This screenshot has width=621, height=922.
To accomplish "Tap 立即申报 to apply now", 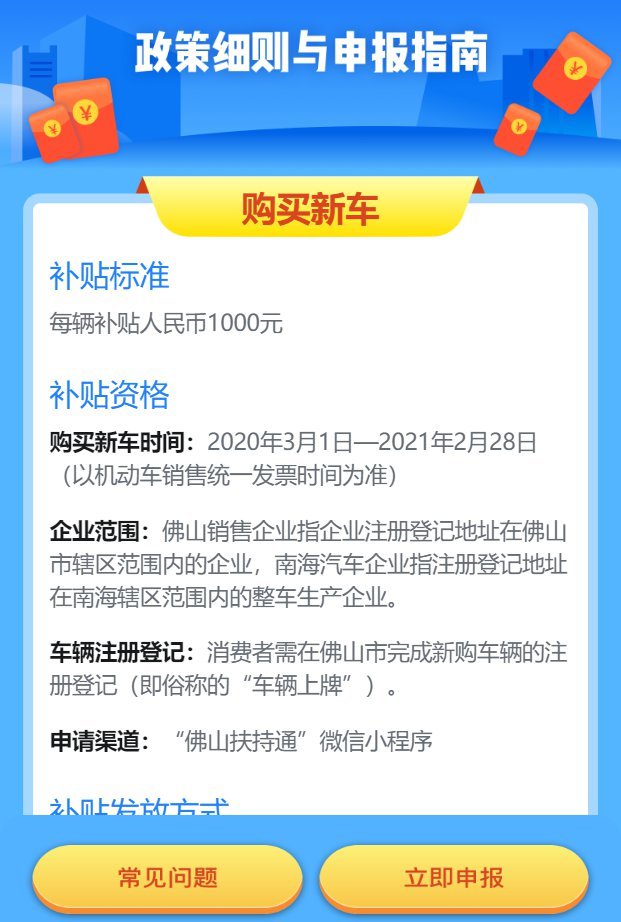I will 454,878.
